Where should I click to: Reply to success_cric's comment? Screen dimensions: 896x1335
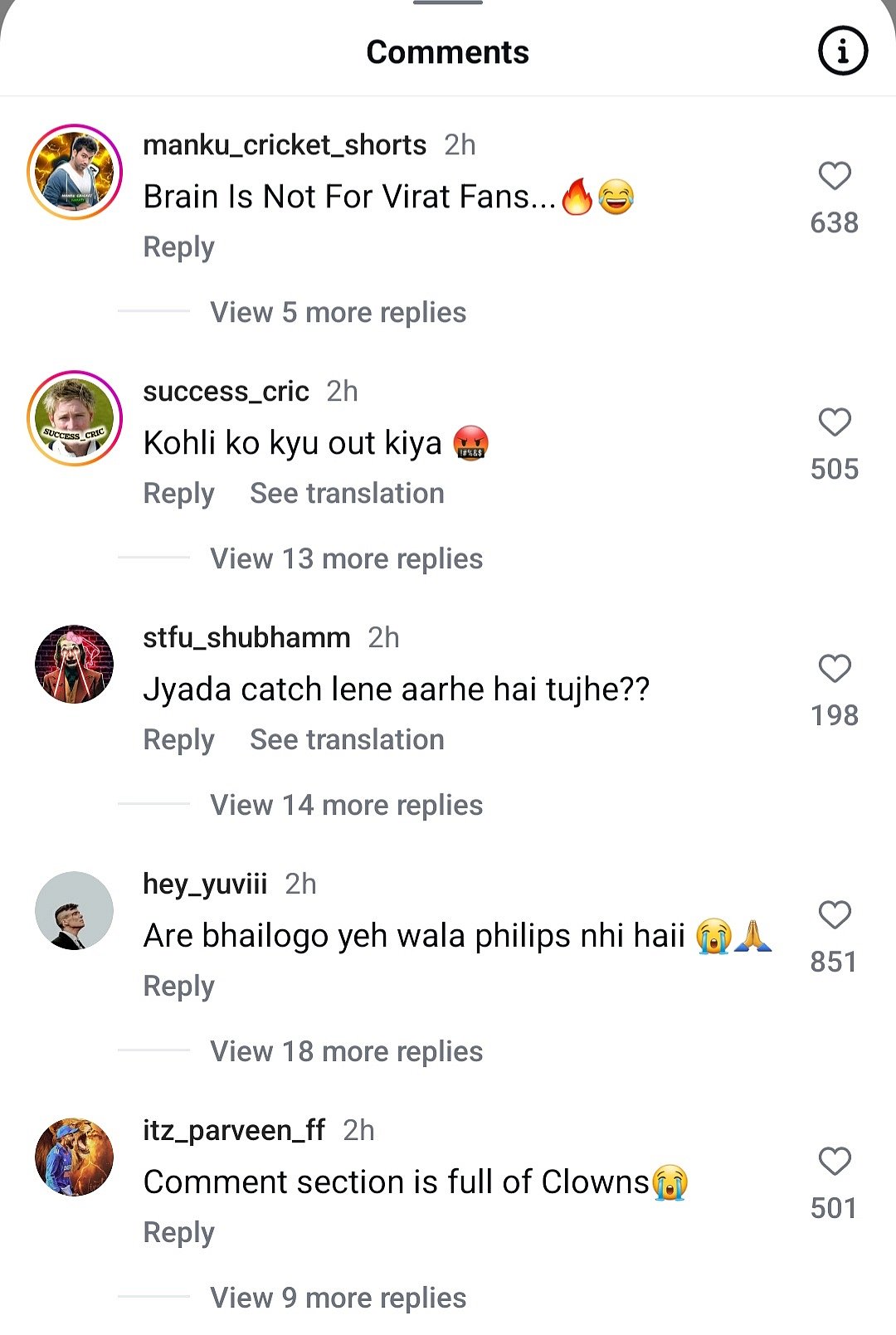(x=178, y=494)
